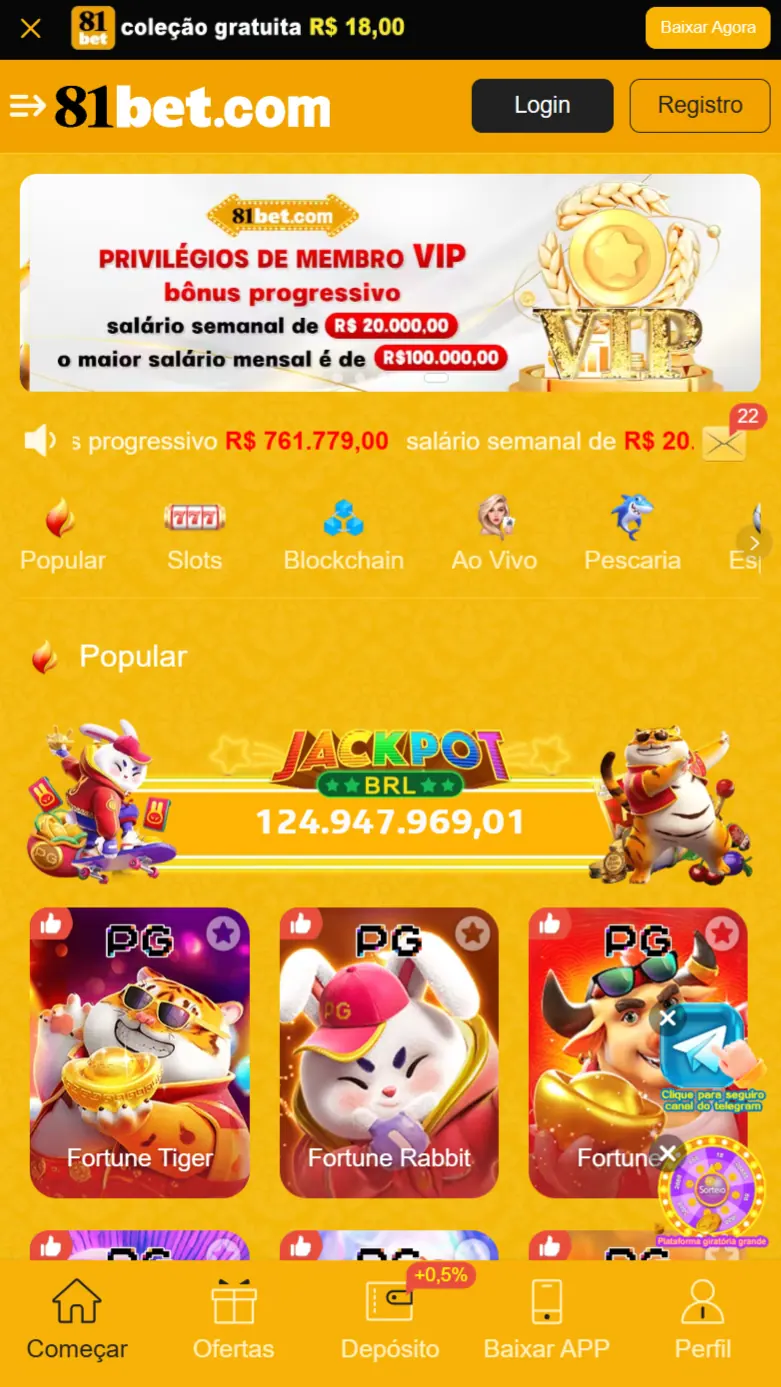
Task: Show more categories with the arrow
Action: click(754, 543)
